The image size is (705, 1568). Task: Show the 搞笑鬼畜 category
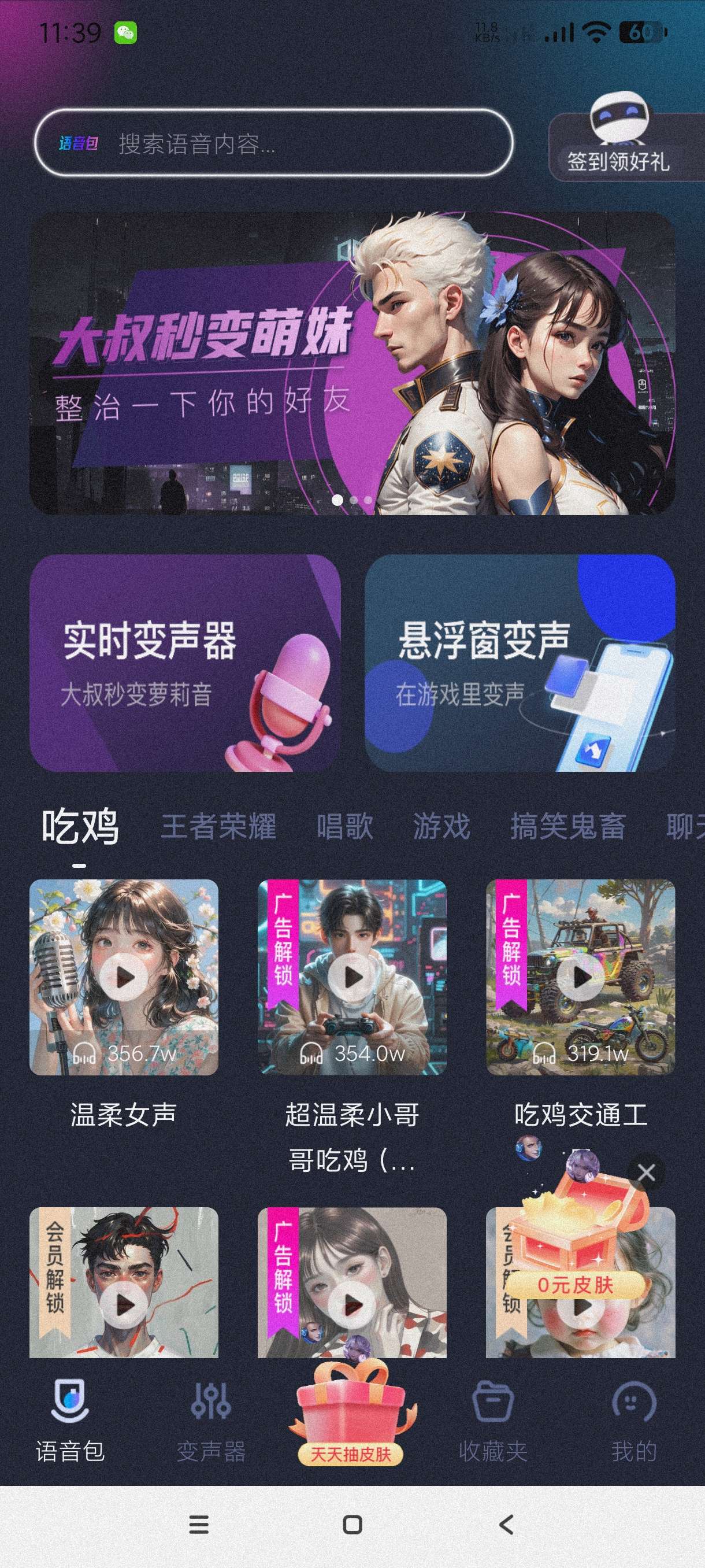(567, 827)
